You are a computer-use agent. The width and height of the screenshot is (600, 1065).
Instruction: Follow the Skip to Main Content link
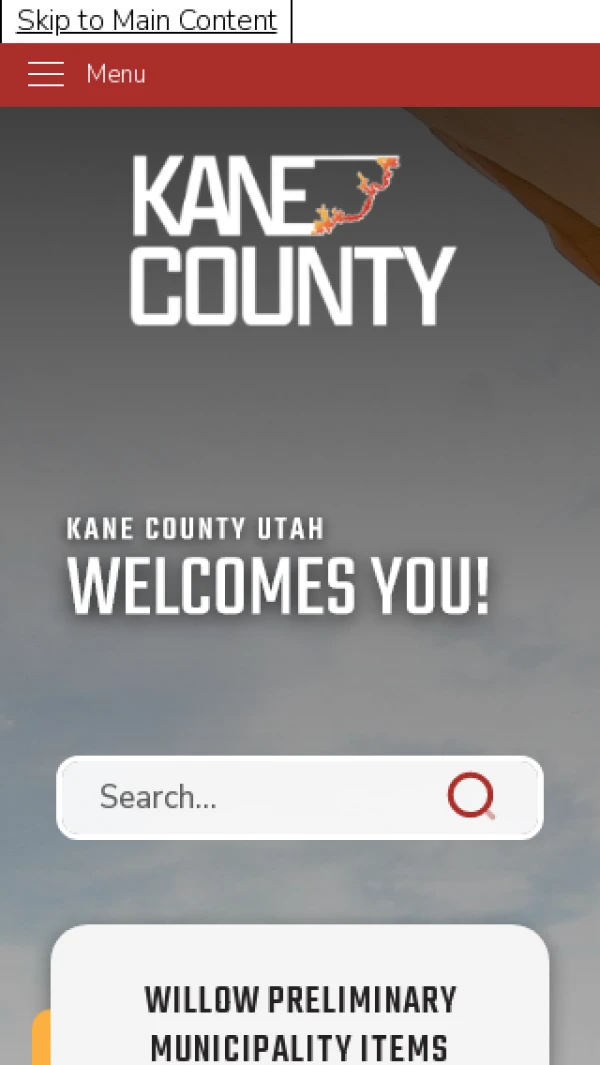click(x=146, y=20)
